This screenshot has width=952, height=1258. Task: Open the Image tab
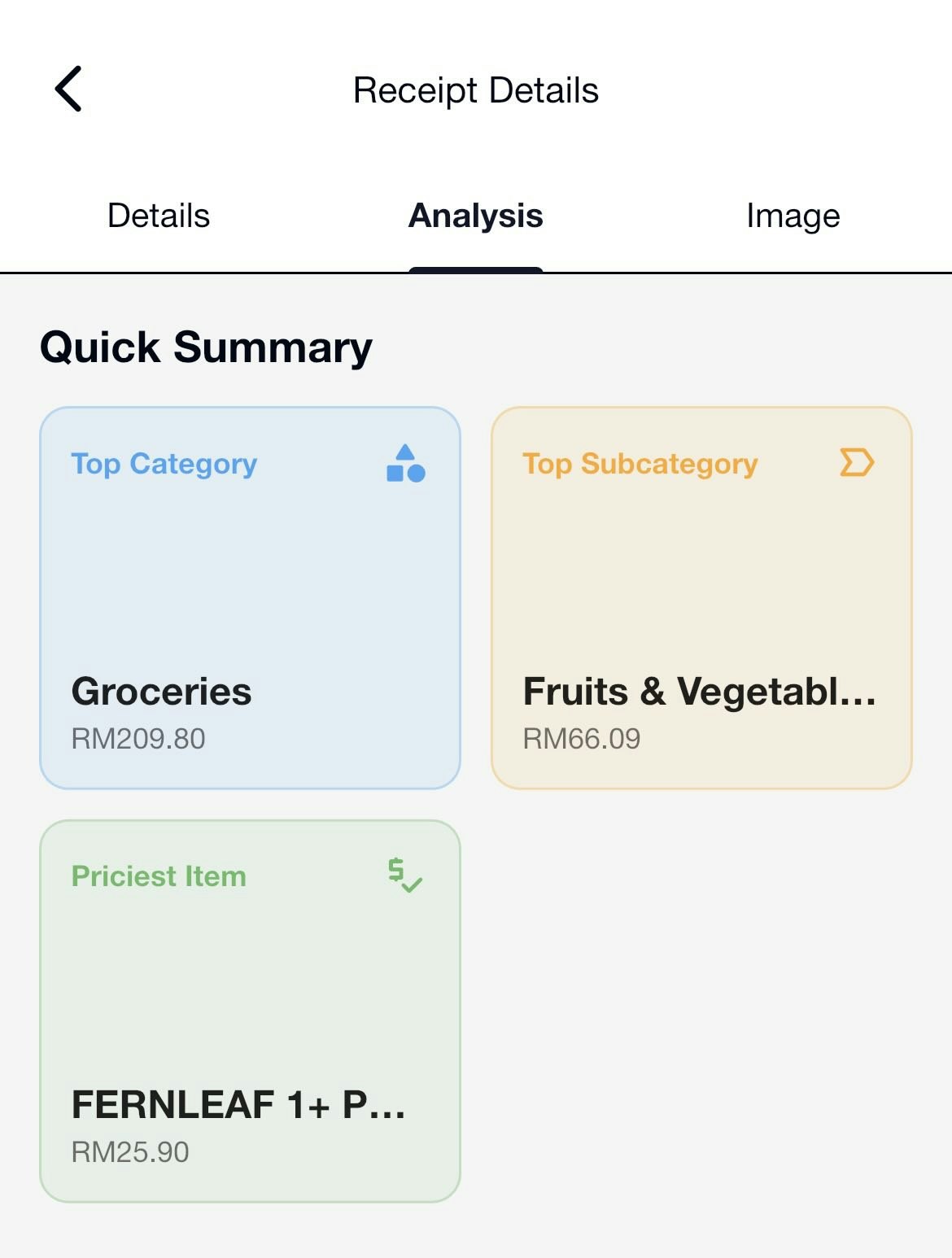tap(793, 216)
